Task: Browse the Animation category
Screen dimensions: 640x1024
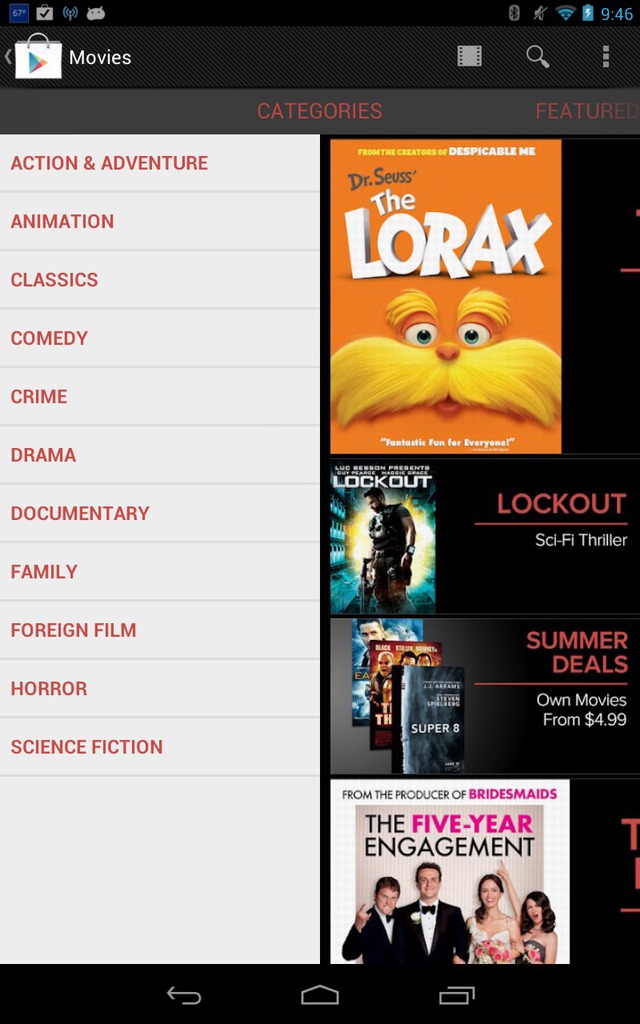Action: coord(160,221)
